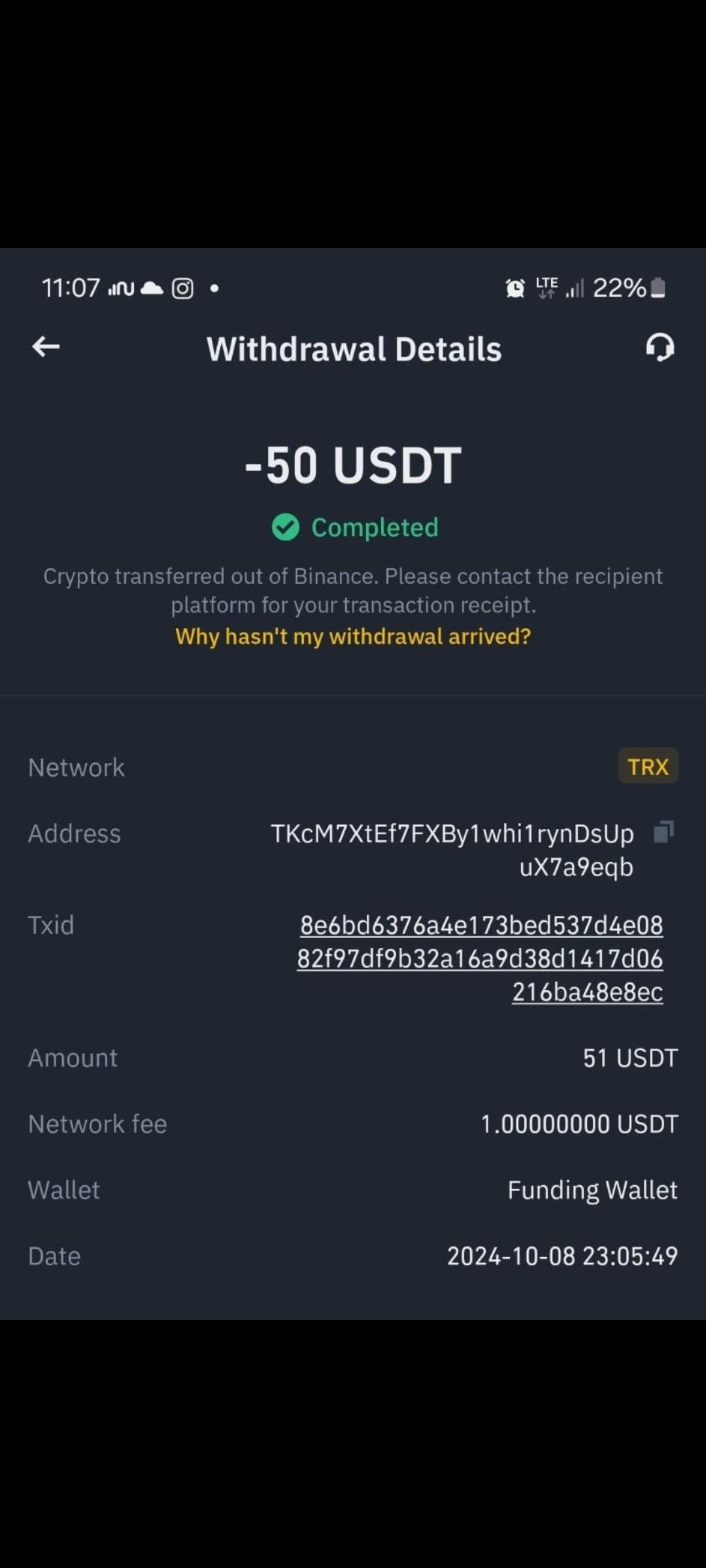Open 'Why hasn't my withdrawal arrived?' link
Screen dimensions: 706x1568
(352, 636)
